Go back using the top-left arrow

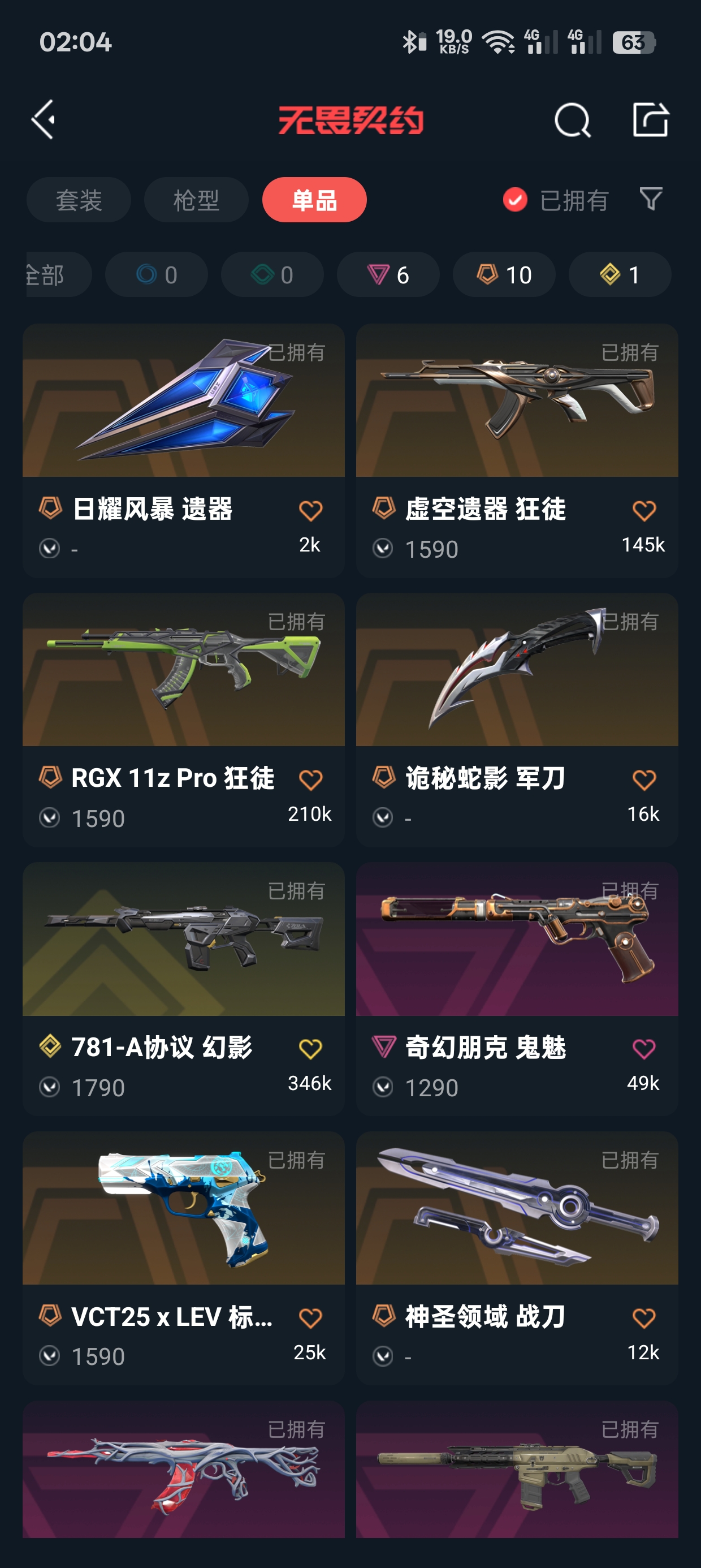coord(44,120)
